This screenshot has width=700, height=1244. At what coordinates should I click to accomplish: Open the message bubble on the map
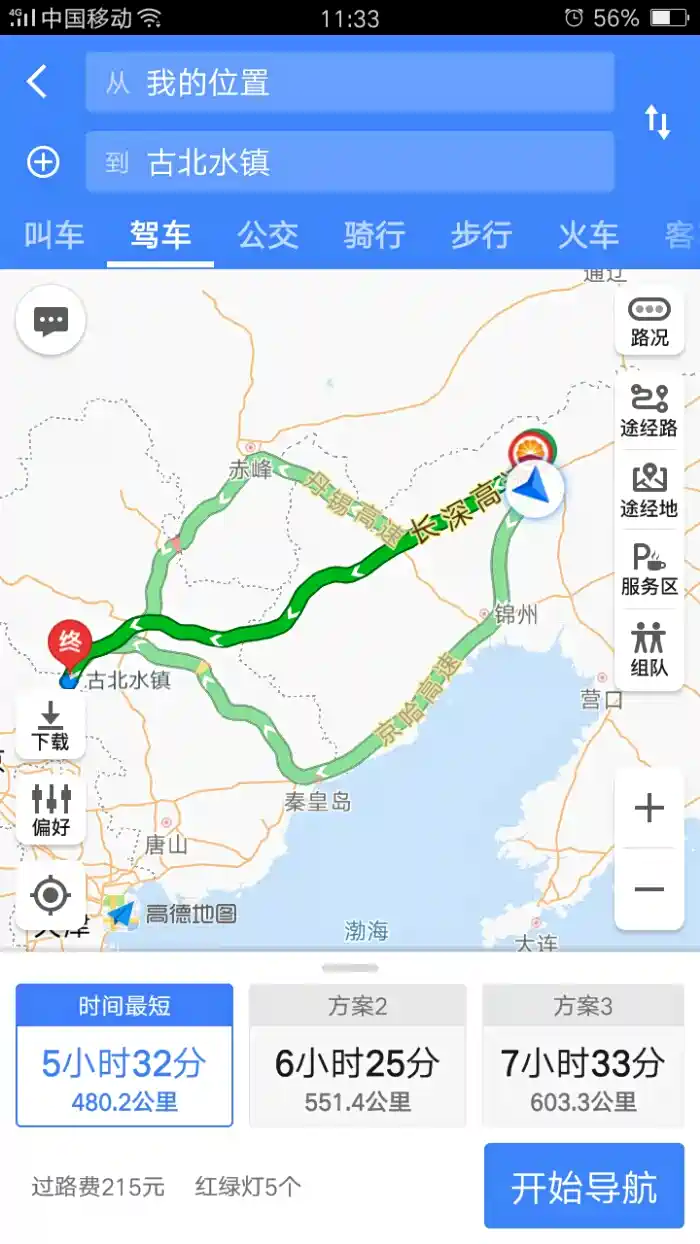pyautogui.click(x=51, y=320)
